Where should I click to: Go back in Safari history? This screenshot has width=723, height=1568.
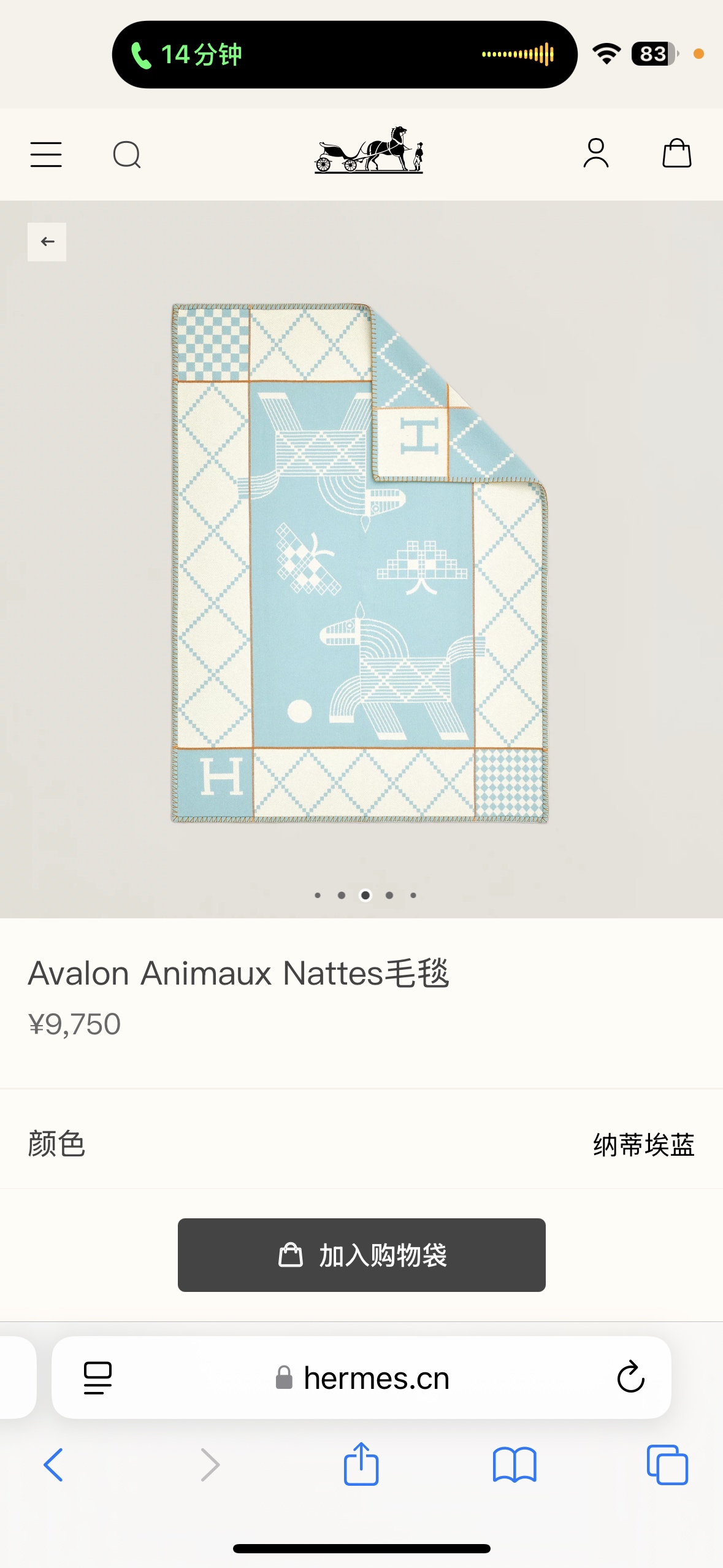pyautogui.click(x=53, y=1465)
